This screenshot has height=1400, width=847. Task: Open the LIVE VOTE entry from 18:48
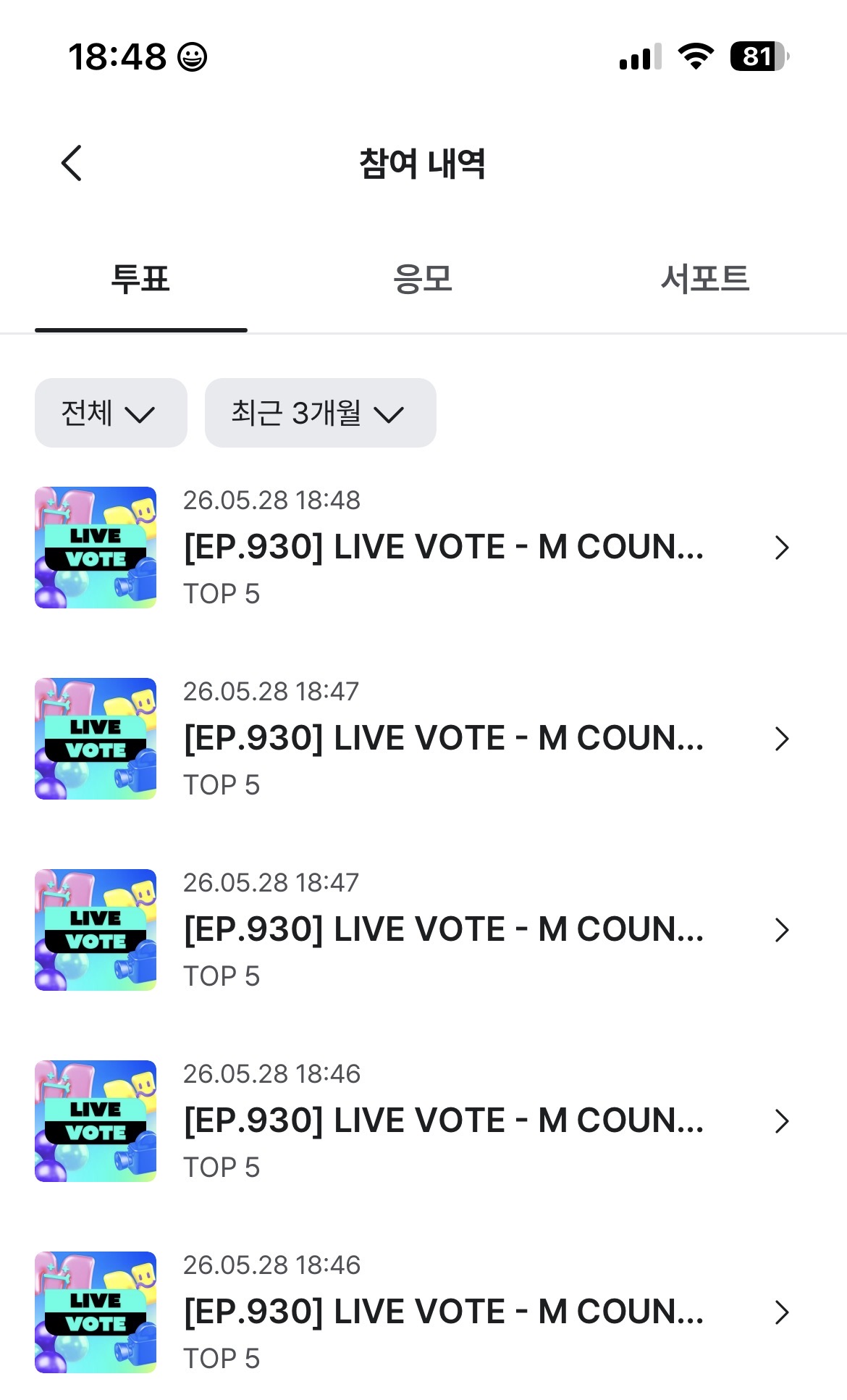[423, 548]
